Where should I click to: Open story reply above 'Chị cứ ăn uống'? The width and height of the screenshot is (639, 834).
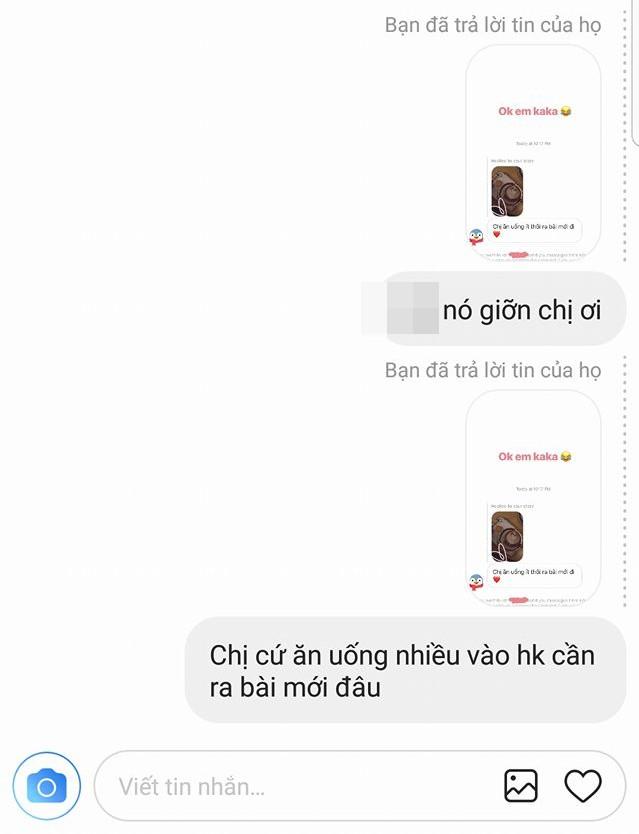pos(533,497)
